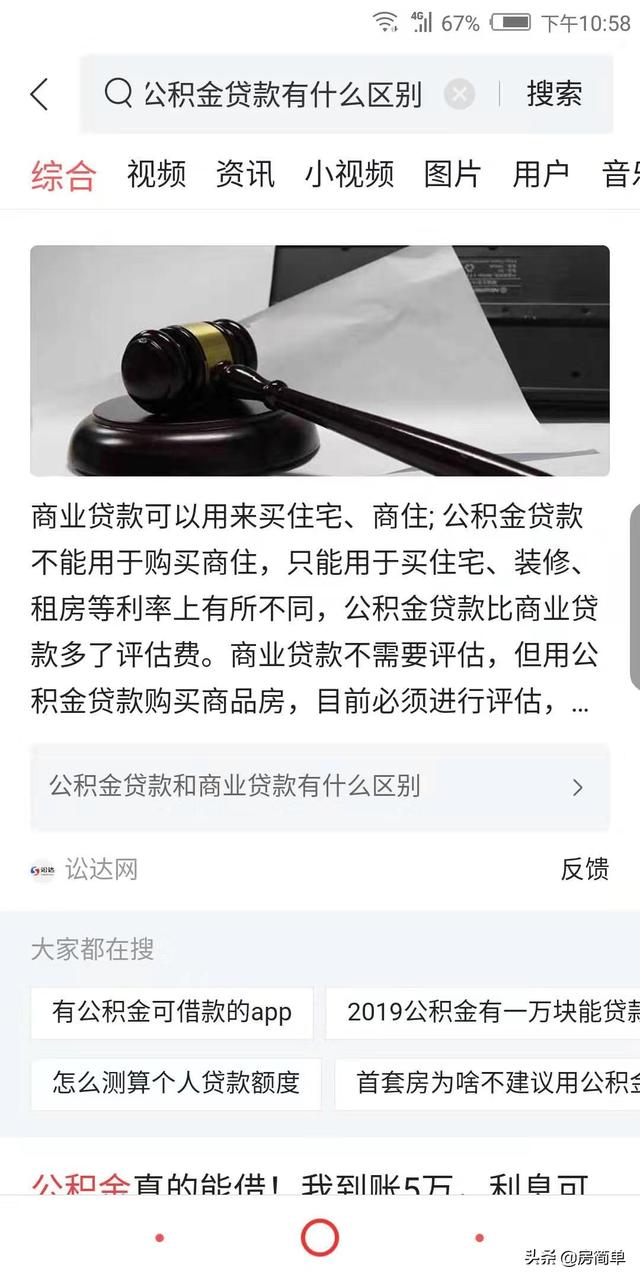Go back using the top-left arrow
This screenshot has width=640, height=1280.
(39, 94)
